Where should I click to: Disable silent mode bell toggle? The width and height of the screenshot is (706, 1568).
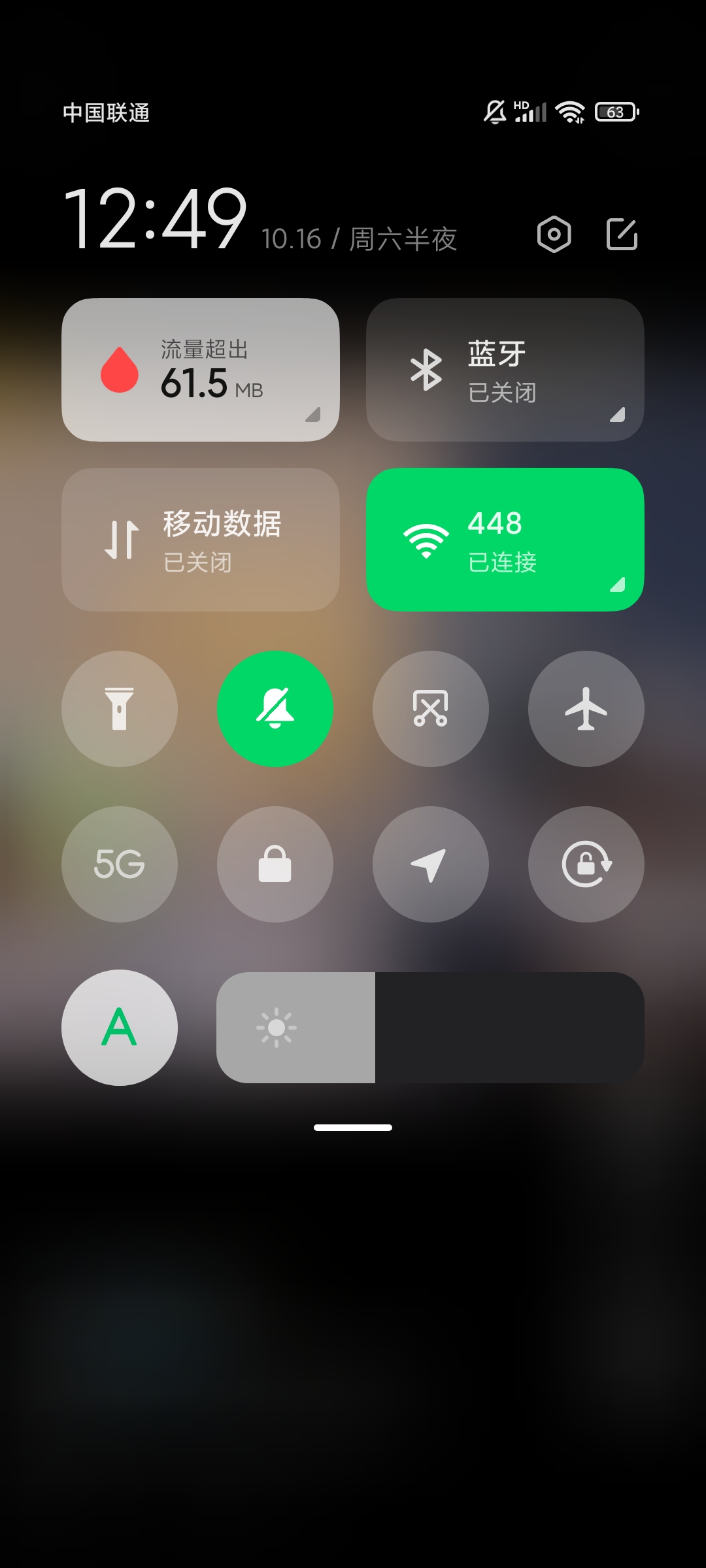tap(275, 709)
